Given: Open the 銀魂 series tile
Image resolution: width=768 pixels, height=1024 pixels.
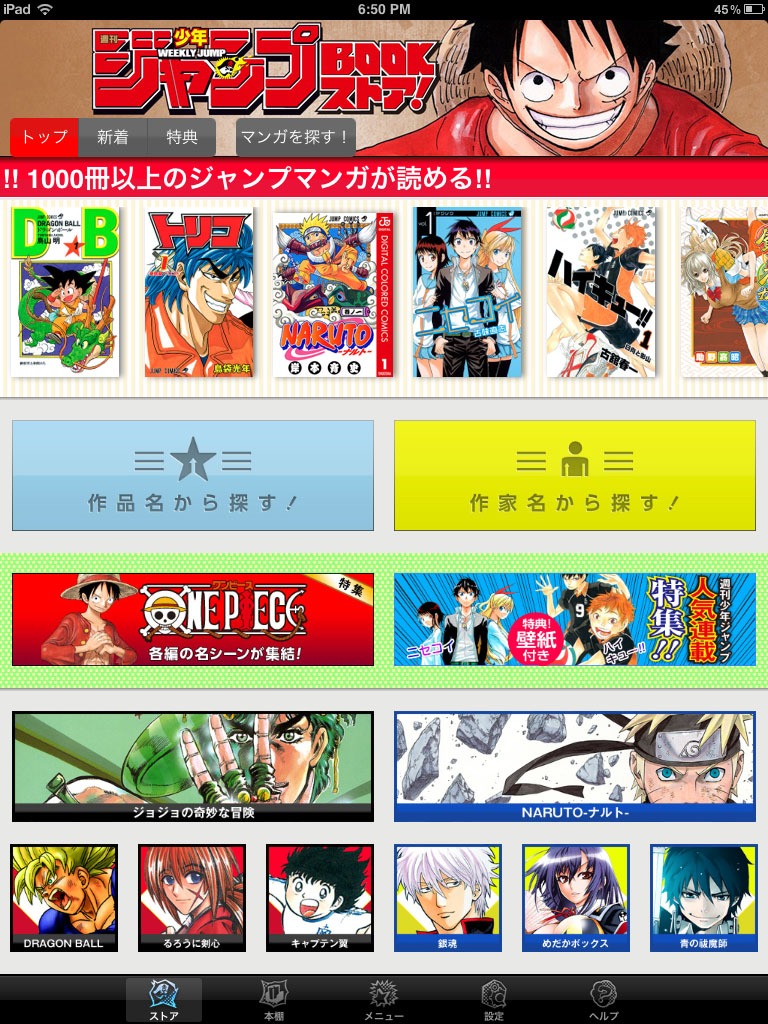Looking at the screenshot, I should [448, 898].
